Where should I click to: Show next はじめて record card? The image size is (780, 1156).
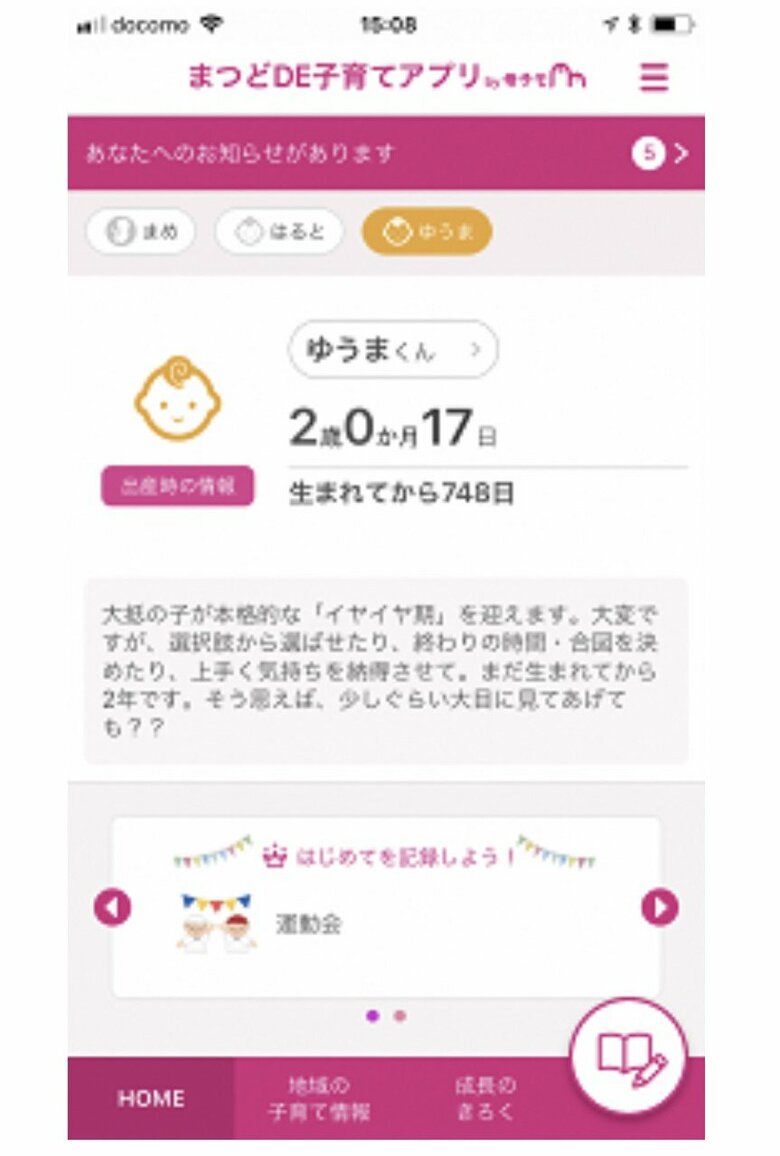[659, 908]
